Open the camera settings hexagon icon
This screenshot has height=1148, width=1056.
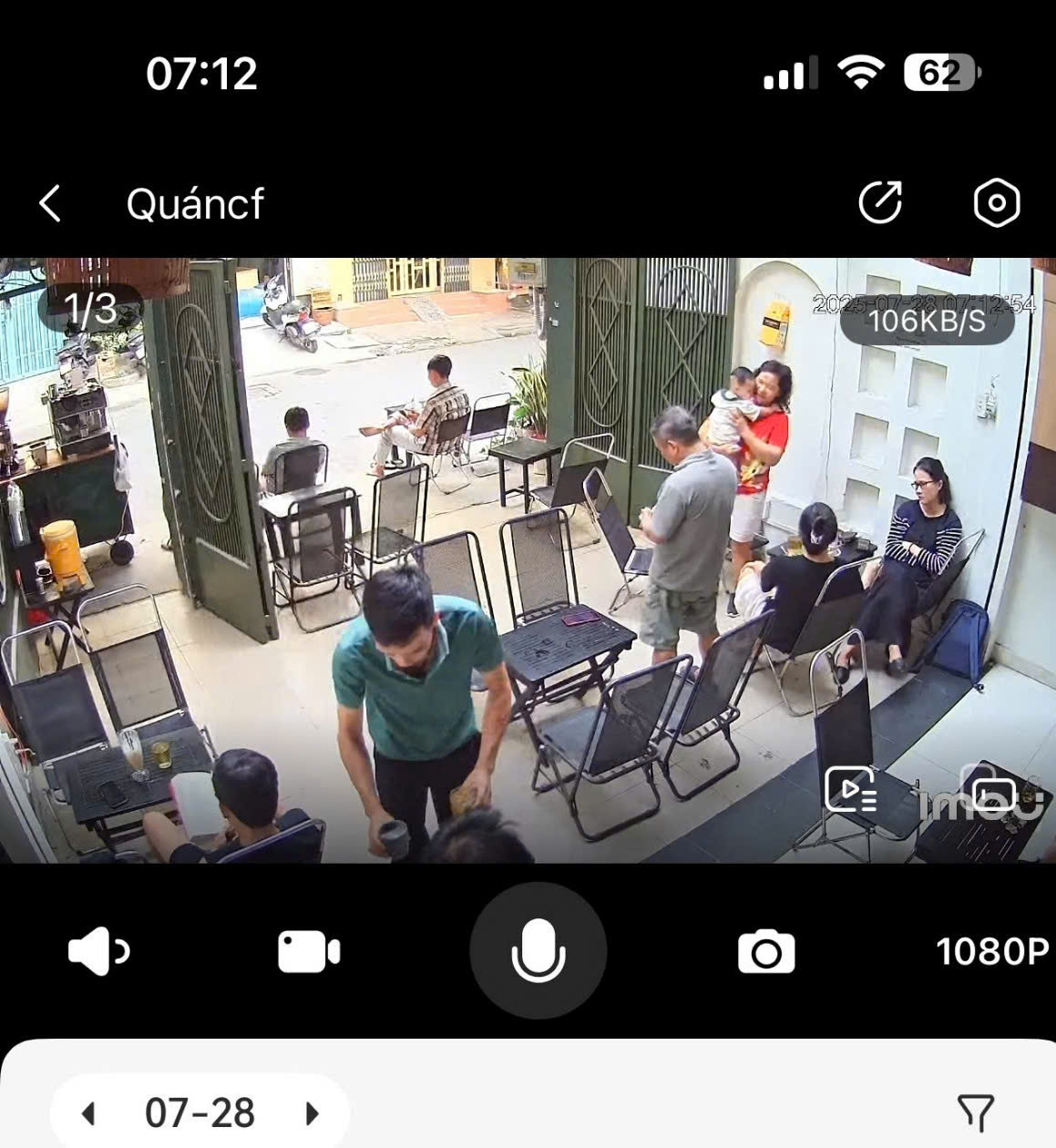(x=996, y=202)
